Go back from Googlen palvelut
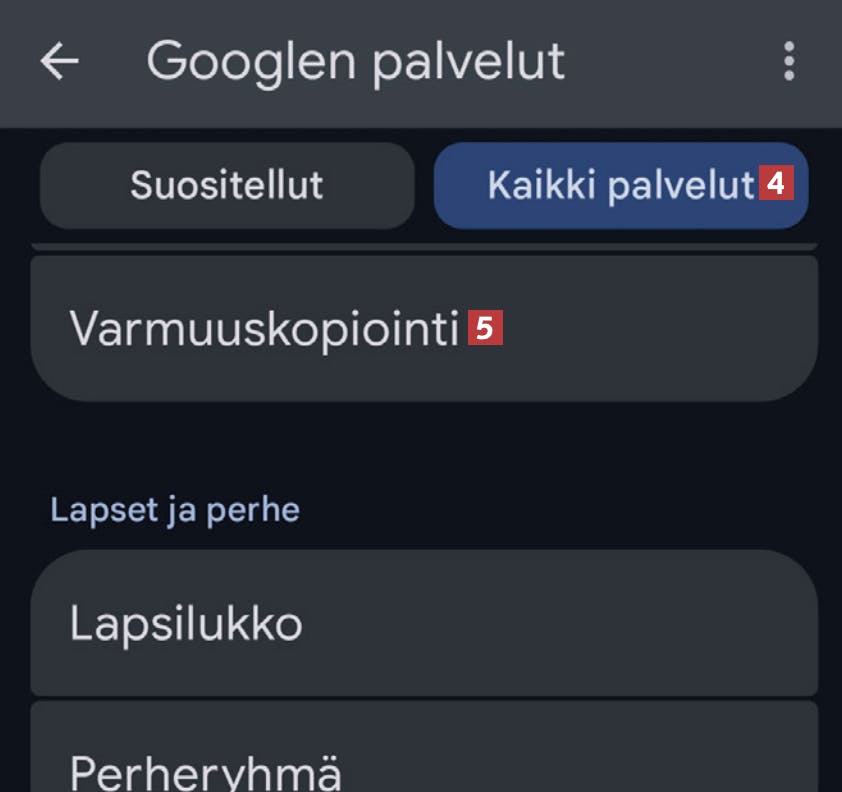842x792 pixels. 59,62
